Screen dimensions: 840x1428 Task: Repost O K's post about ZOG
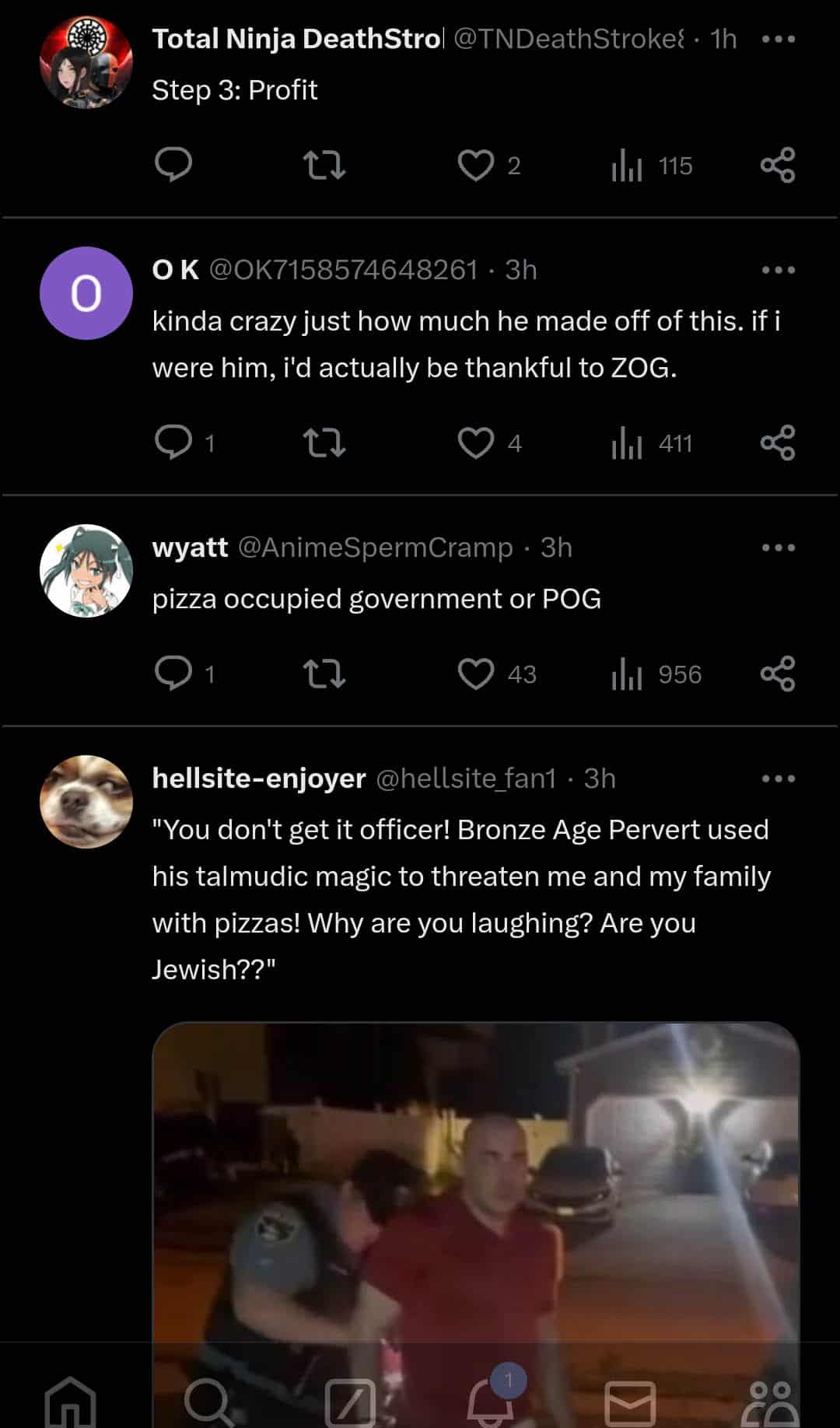(x=324, y=443)
